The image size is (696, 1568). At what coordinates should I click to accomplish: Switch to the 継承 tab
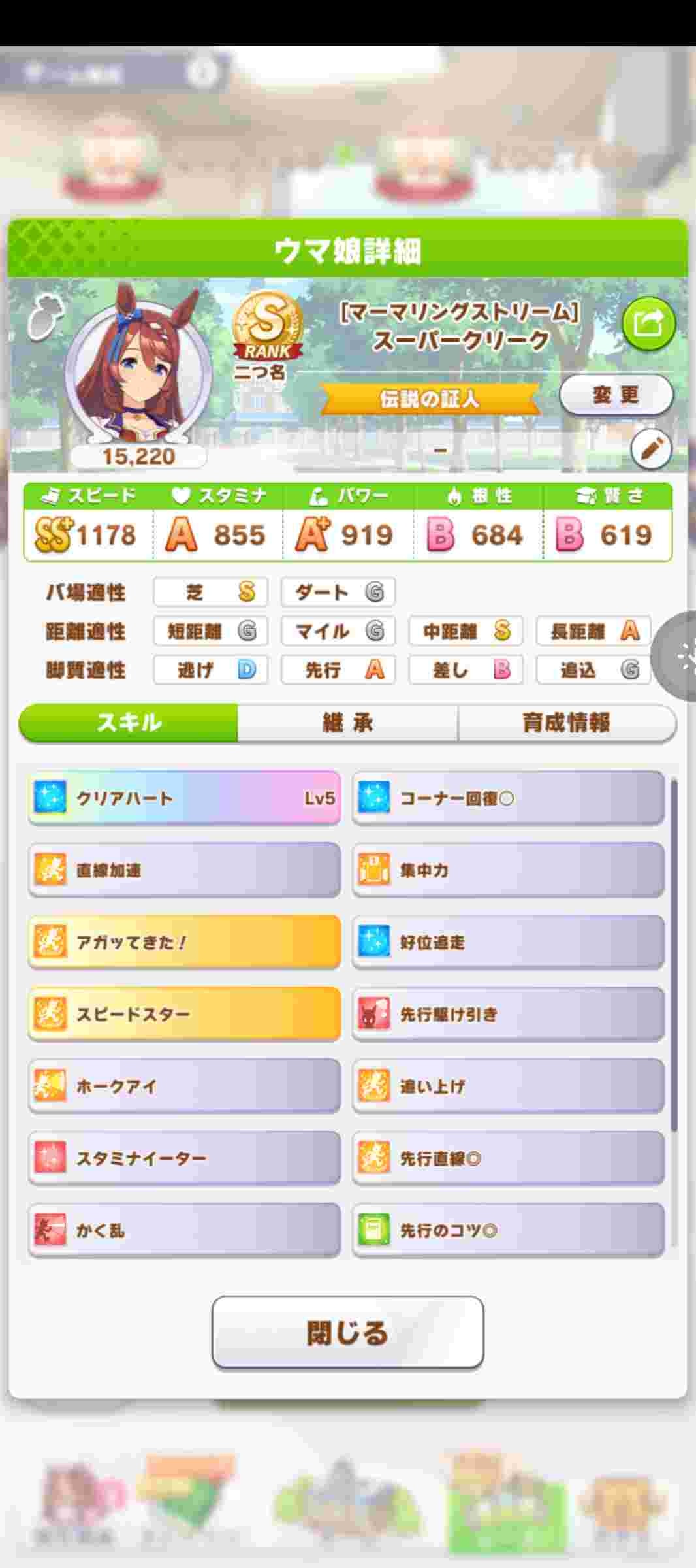(347, 723)
